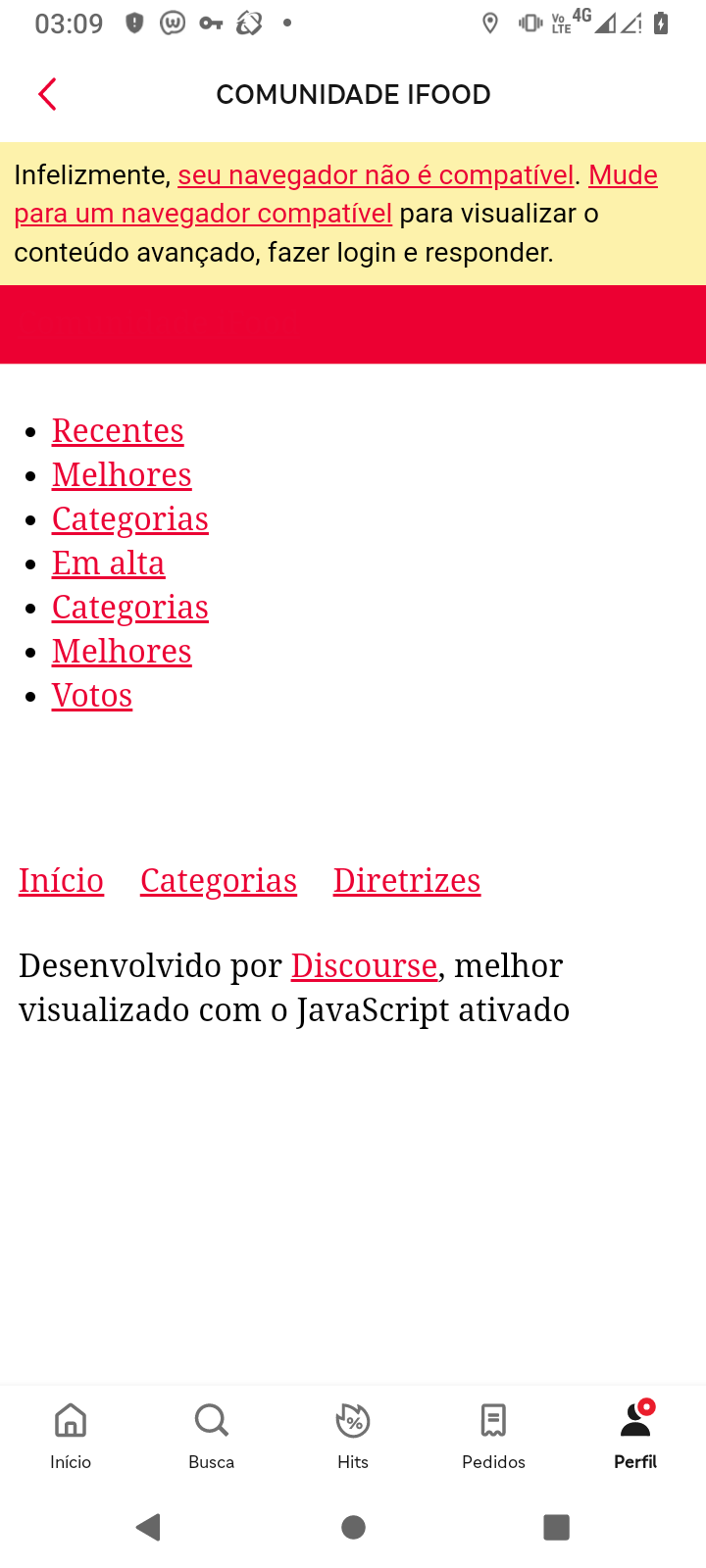Viewport: 706px width, 1568px height.
Task: Open the Votos link
Action: [x=92, y=696]
